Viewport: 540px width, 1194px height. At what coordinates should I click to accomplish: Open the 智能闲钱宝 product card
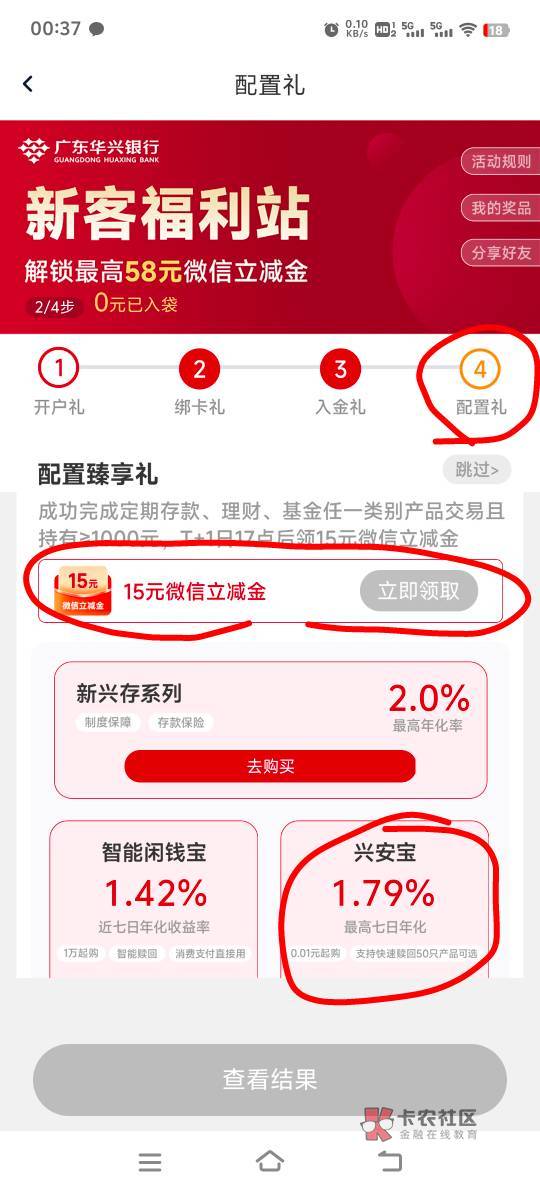click(154, 899)
